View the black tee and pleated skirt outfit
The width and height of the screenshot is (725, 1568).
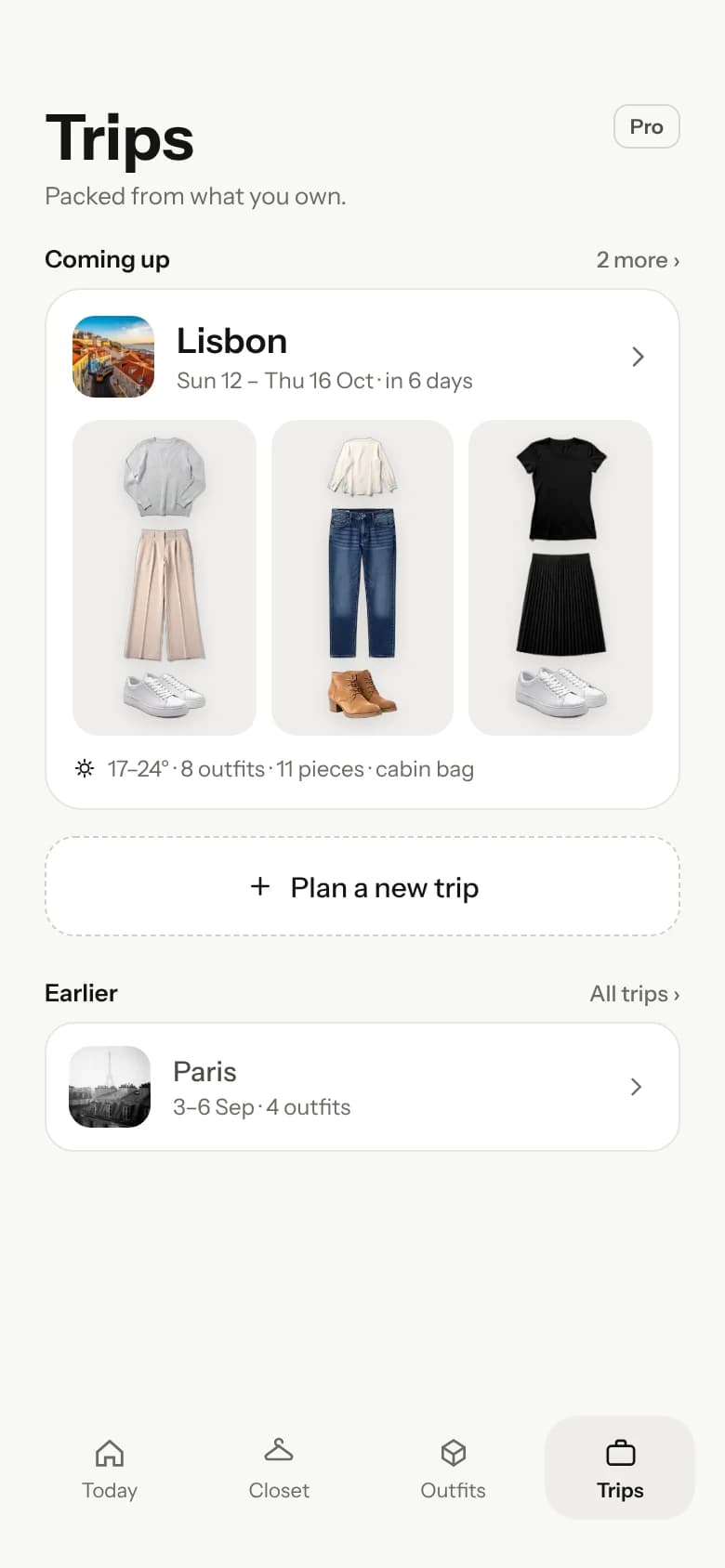point(560,578)
